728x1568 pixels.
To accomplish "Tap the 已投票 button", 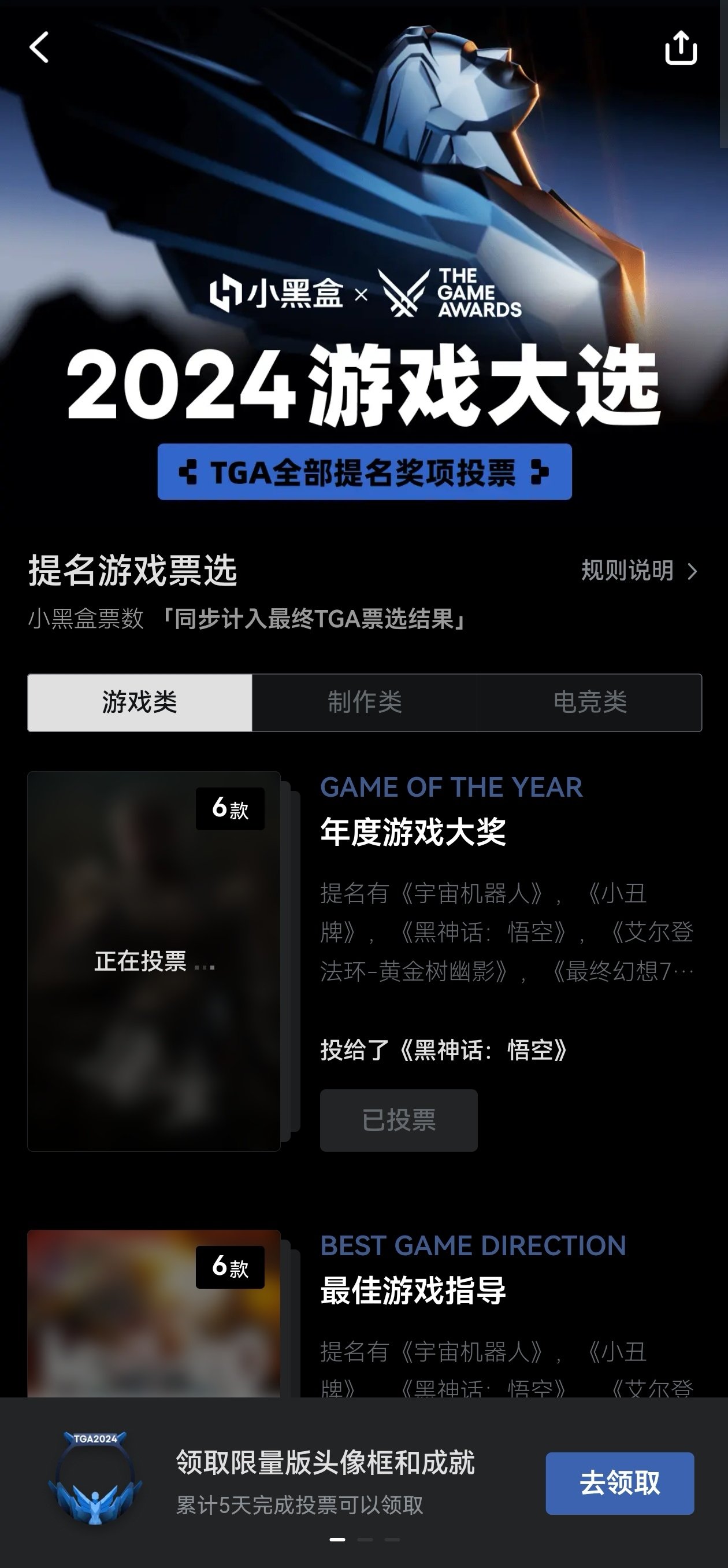I will pyautogui.click(x=398, y=1120).
